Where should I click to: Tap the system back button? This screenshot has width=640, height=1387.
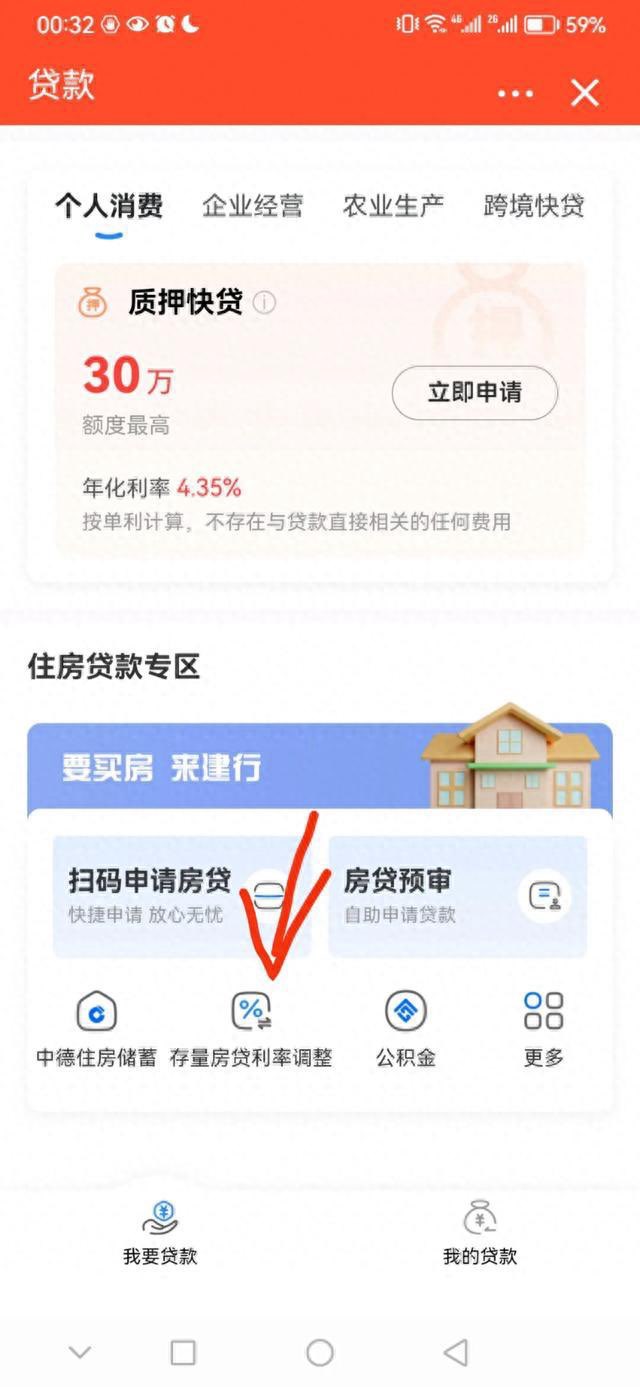tap(455, 1353)
